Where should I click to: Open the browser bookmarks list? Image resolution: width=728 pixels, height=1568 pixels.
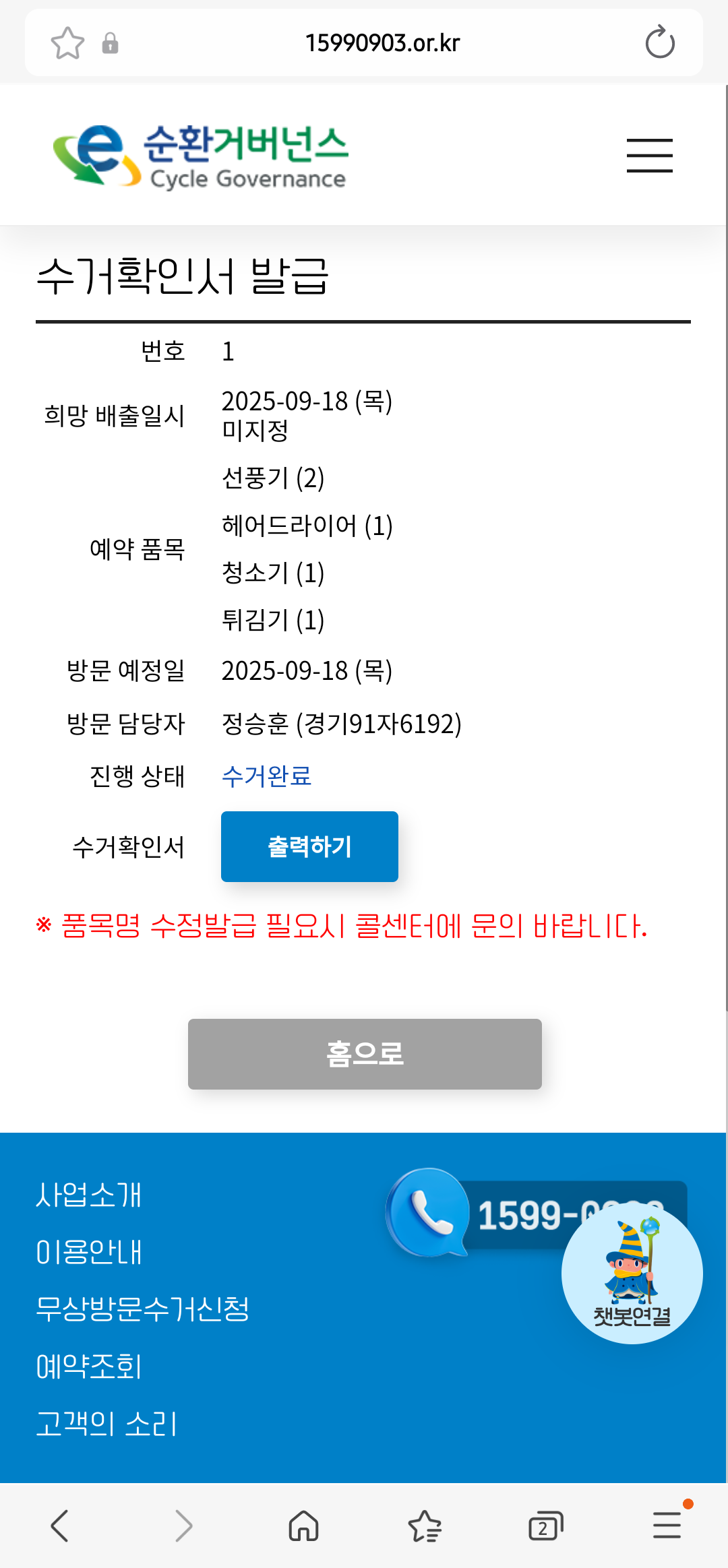425,1526
